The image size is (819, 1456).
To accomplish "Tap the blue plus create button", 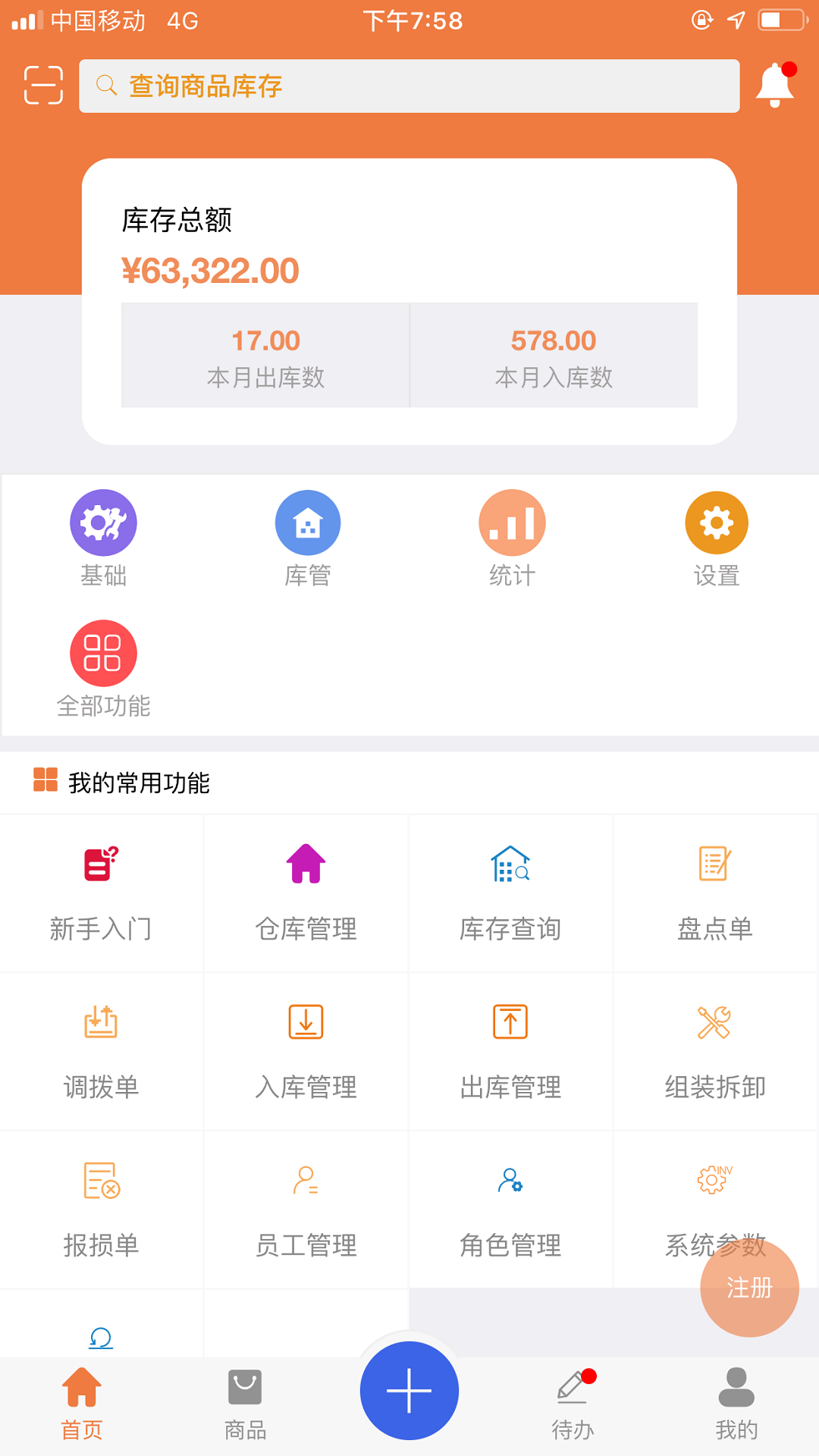I will point(409,1390).
